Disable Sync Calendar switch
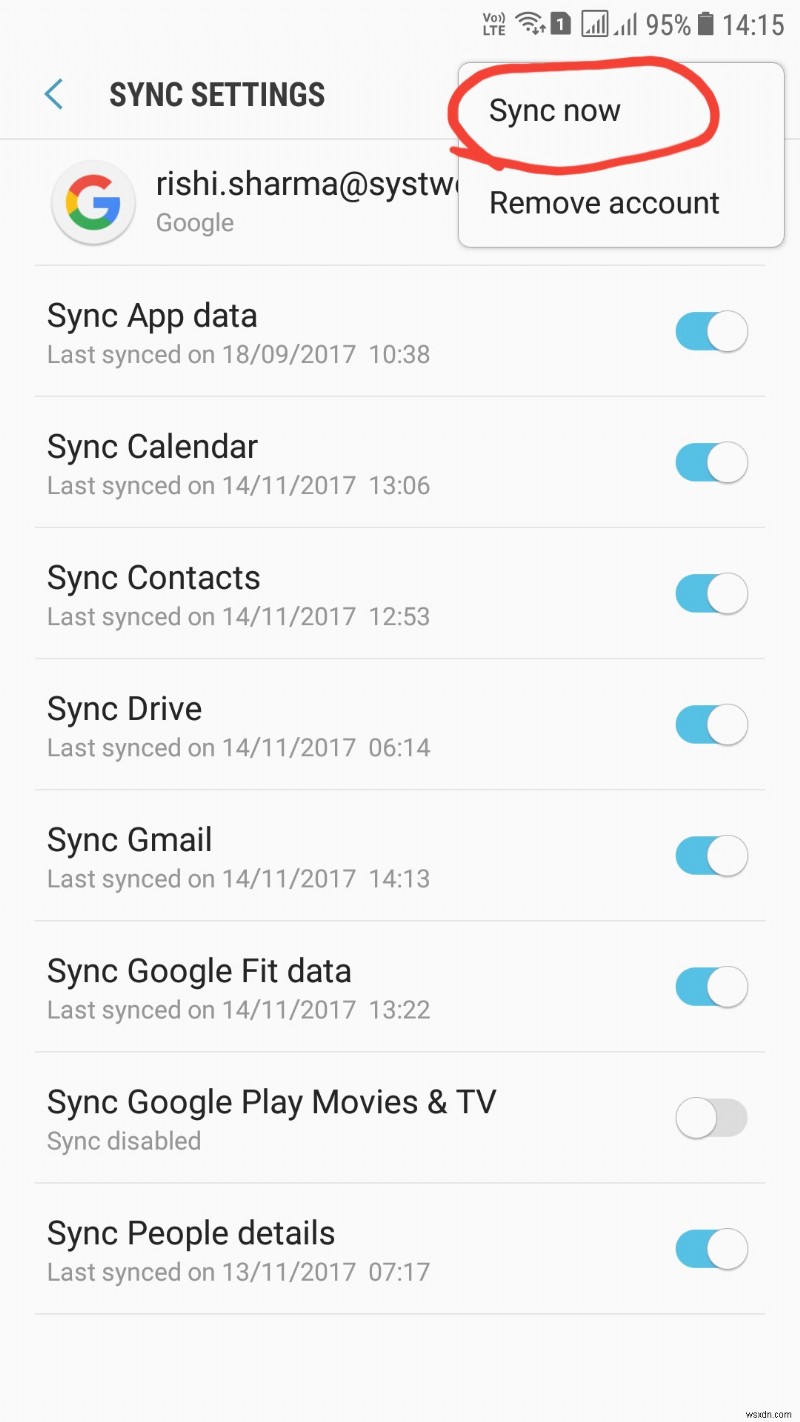 click(x=711, y=463)
